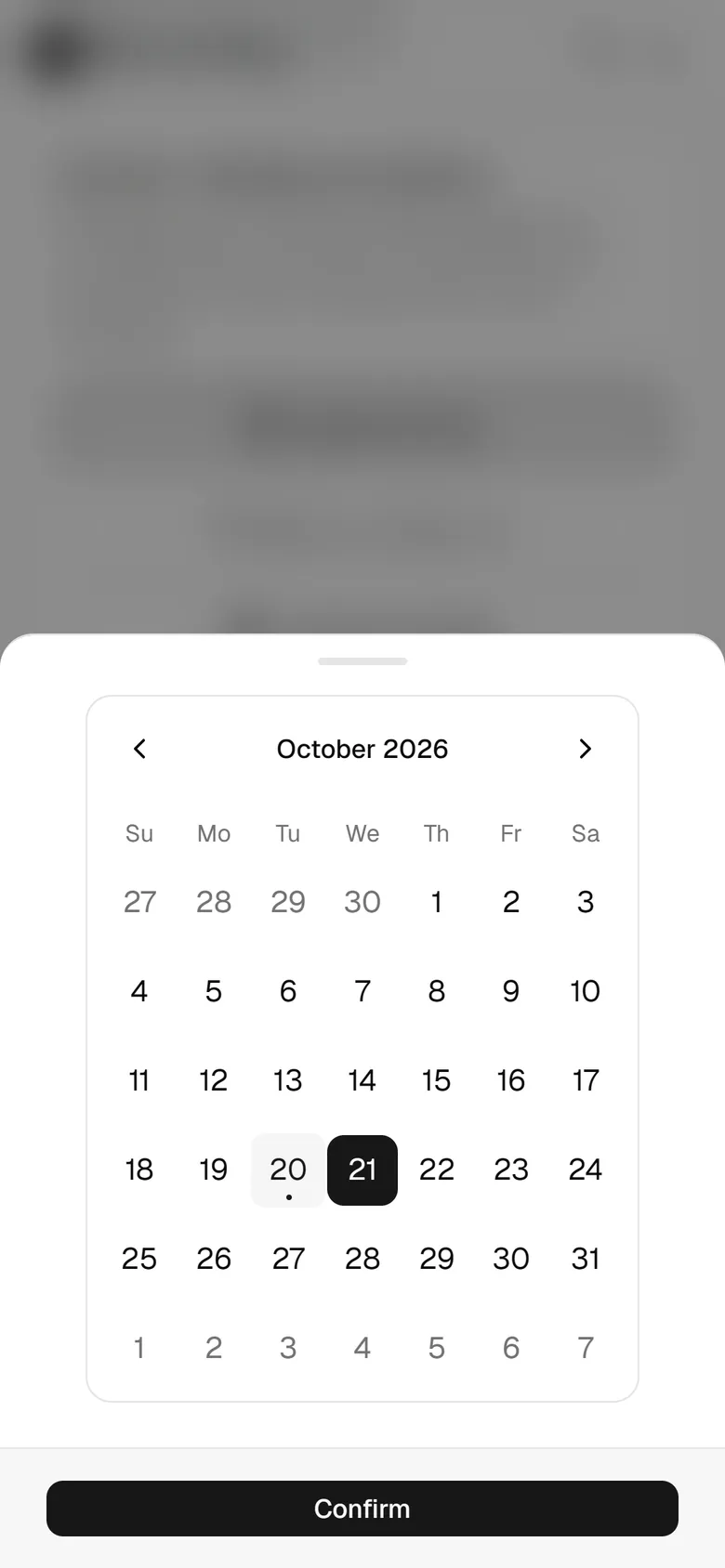Pick September 28 from the previous month
This screenshot has height=1568, width=725.
pyautogui.click(x=214, y=902)
